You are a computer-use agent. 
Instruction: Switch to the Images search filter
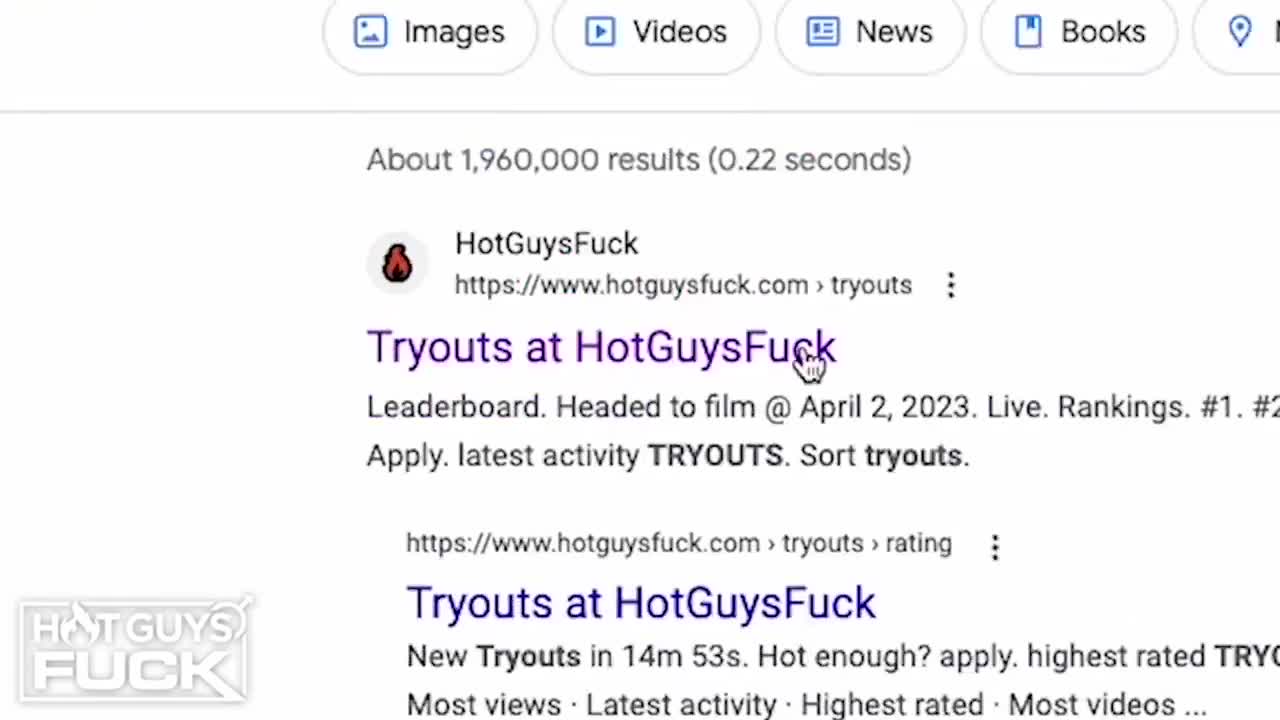[x=430, y=32]
